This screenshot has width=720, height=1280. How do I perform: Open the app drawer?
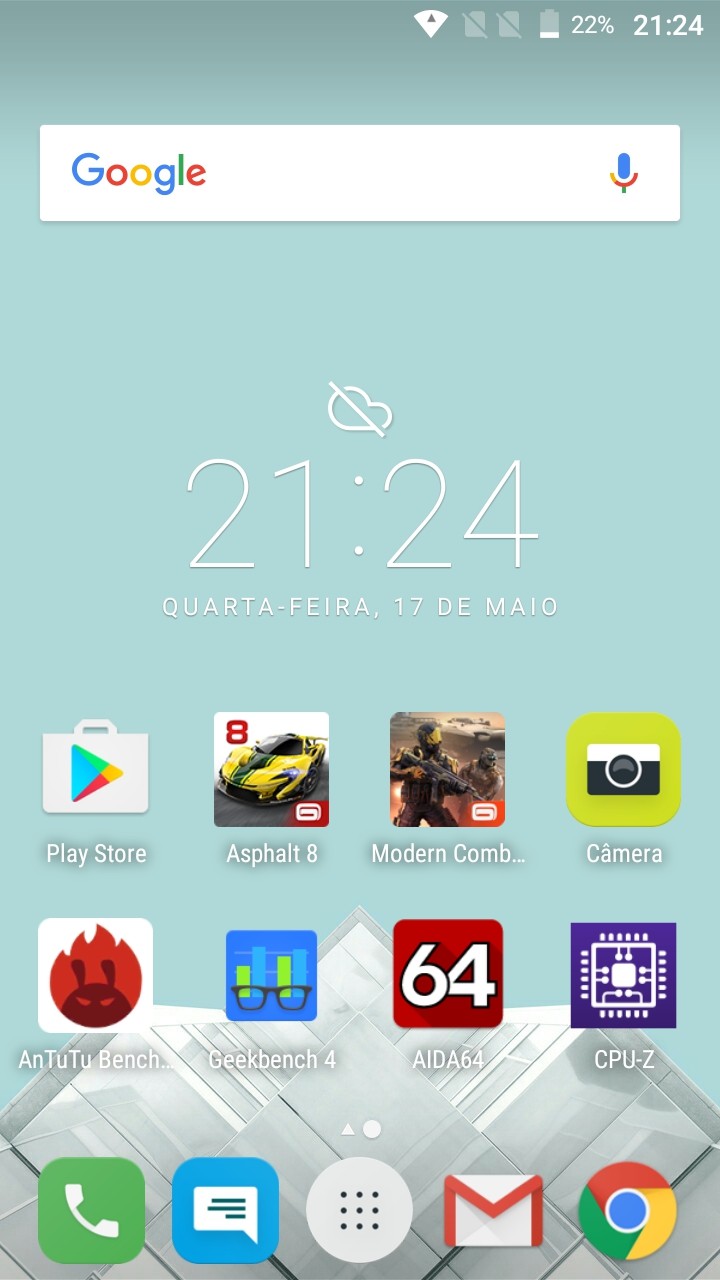click(360, 1211)
